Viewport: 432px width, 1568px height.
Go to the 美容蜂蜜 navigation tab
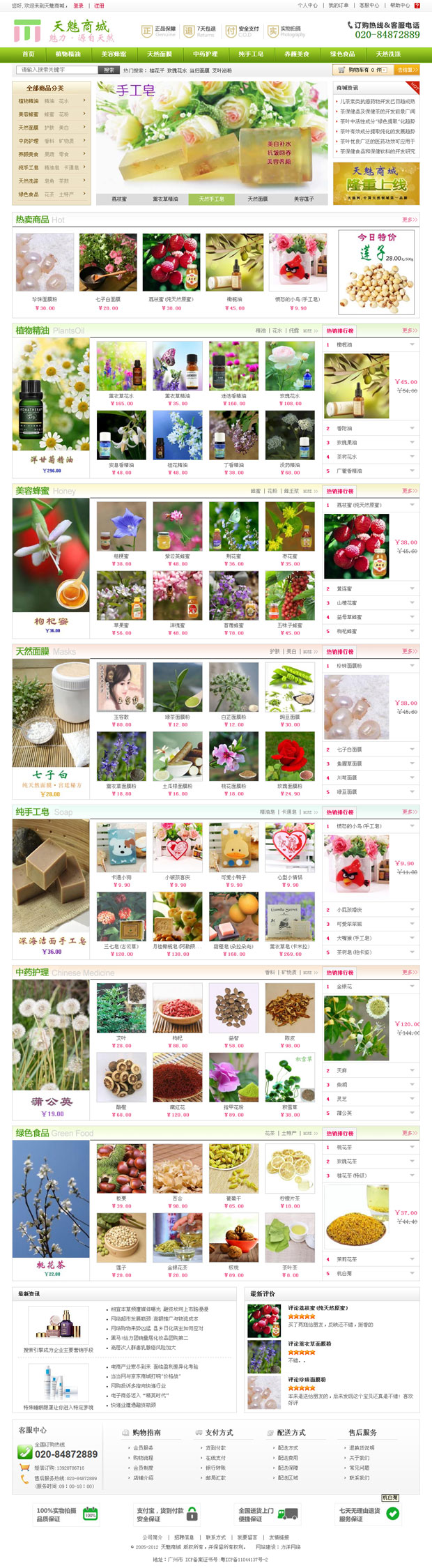pyautogui.click(x=114, y=54)
